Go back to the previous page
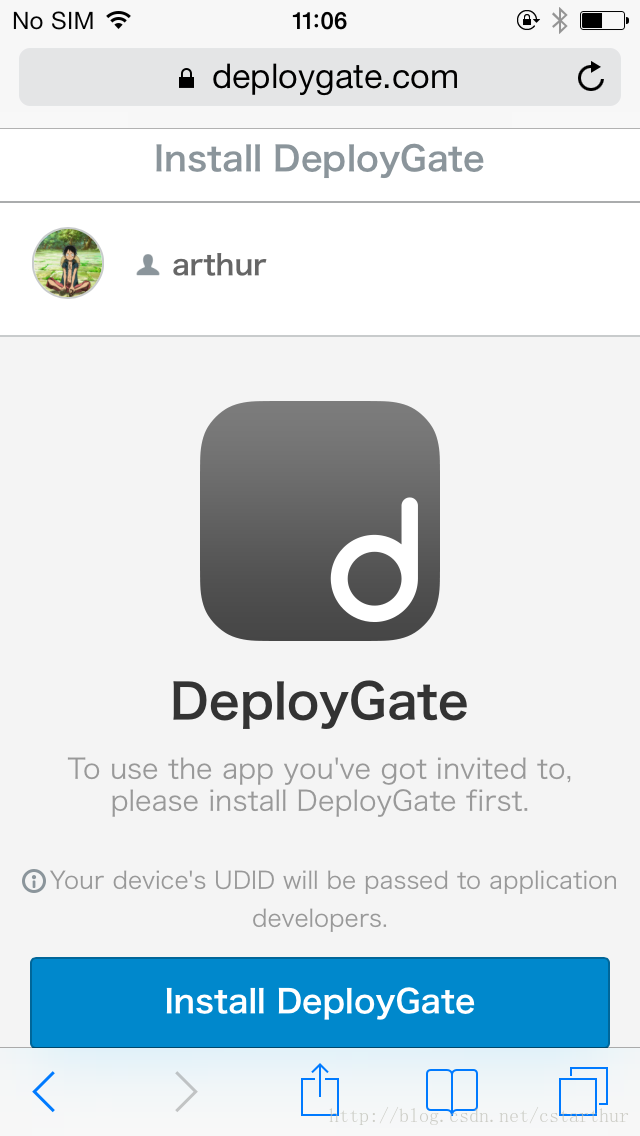Image resolution: width=640 pixels, height=1136 pixels. click(44, 1090)
